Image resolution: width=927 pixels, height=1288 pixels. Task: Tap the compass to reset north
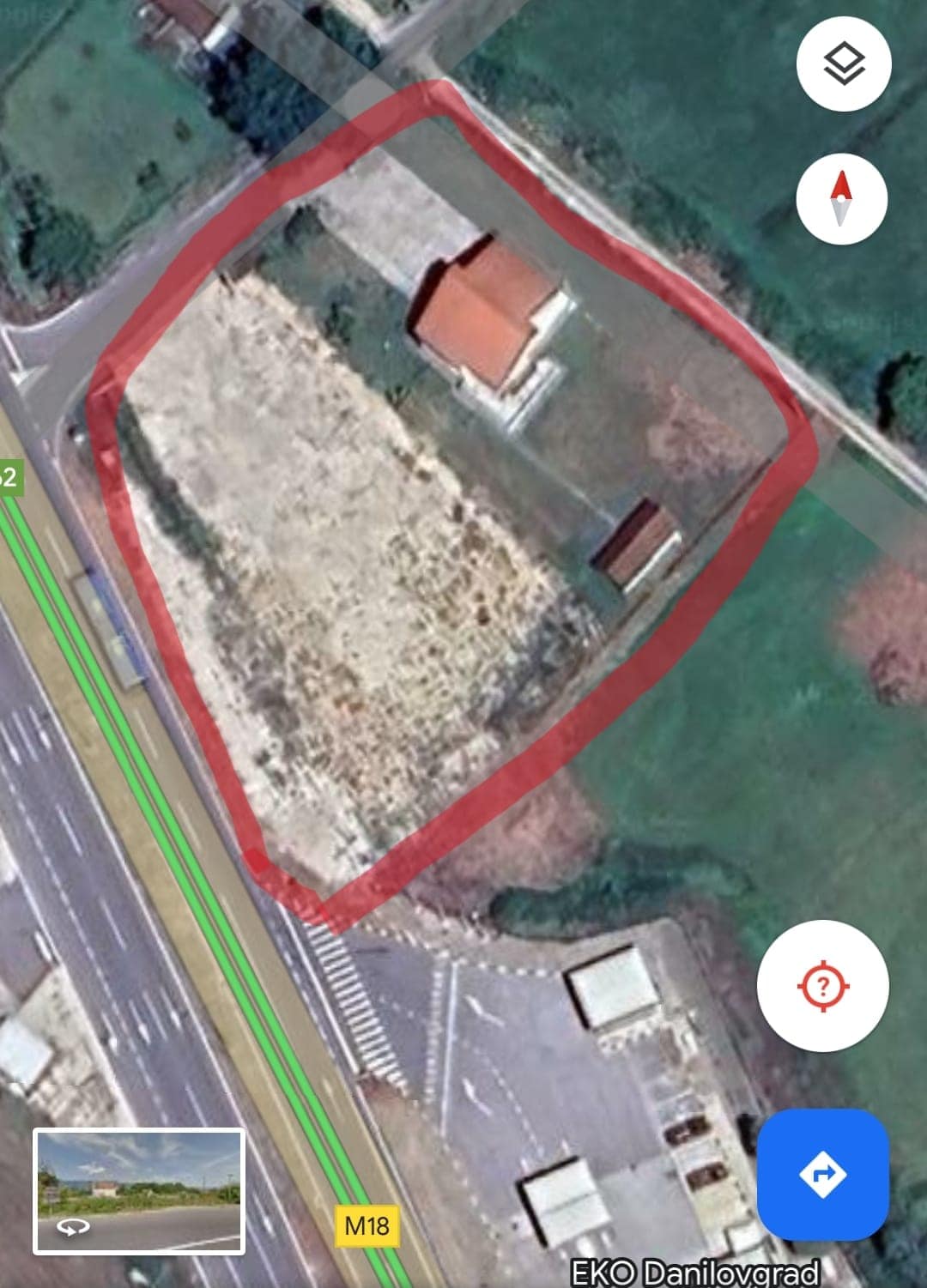pos(841,199)
